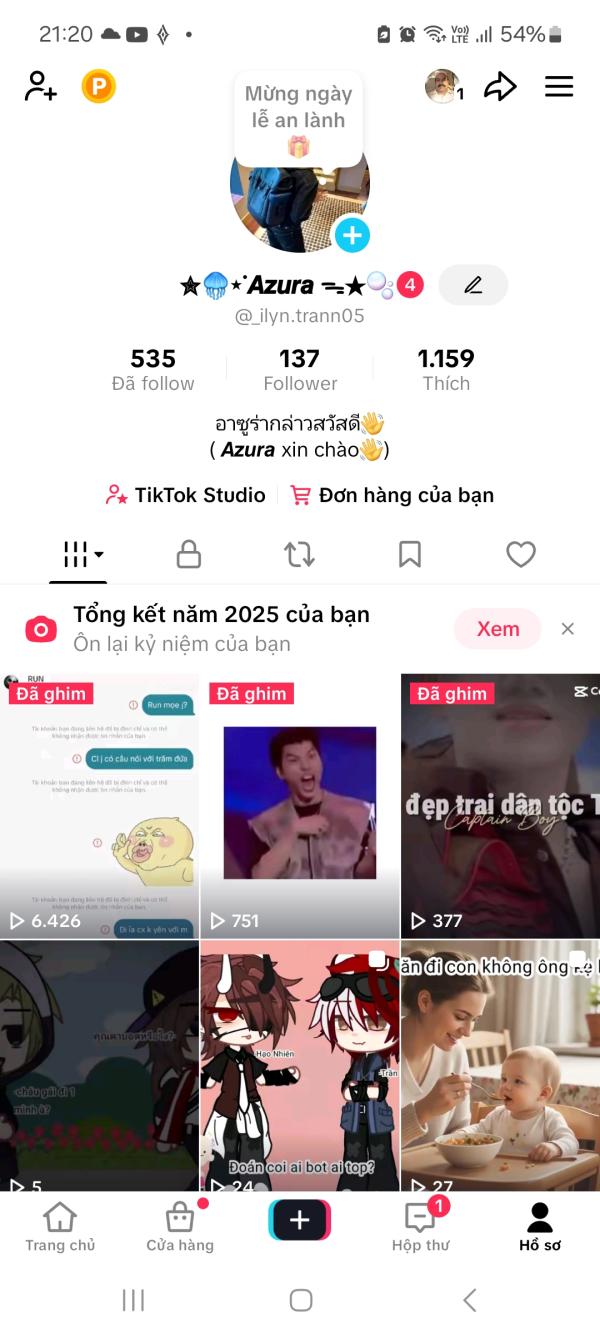
Task: Switch to the reposts tab
Action: point(299,554)
